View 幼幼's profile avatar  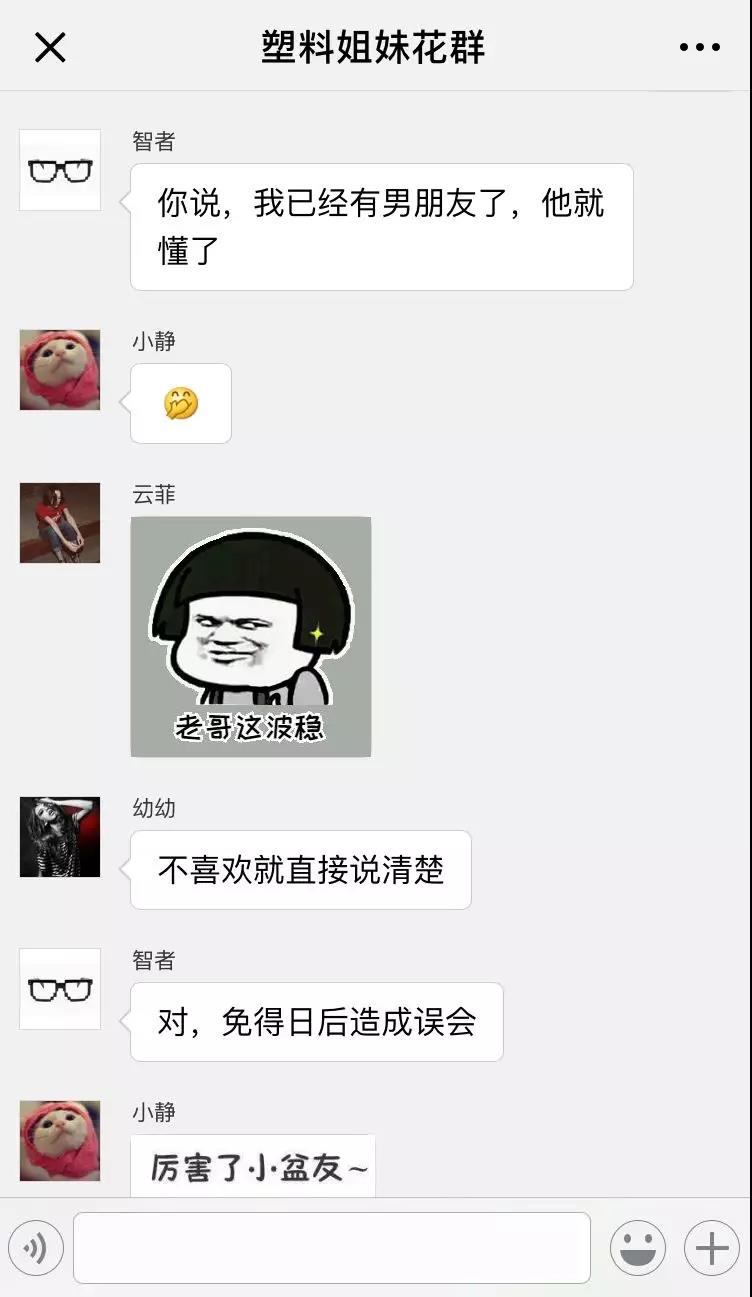click(60, 837)
